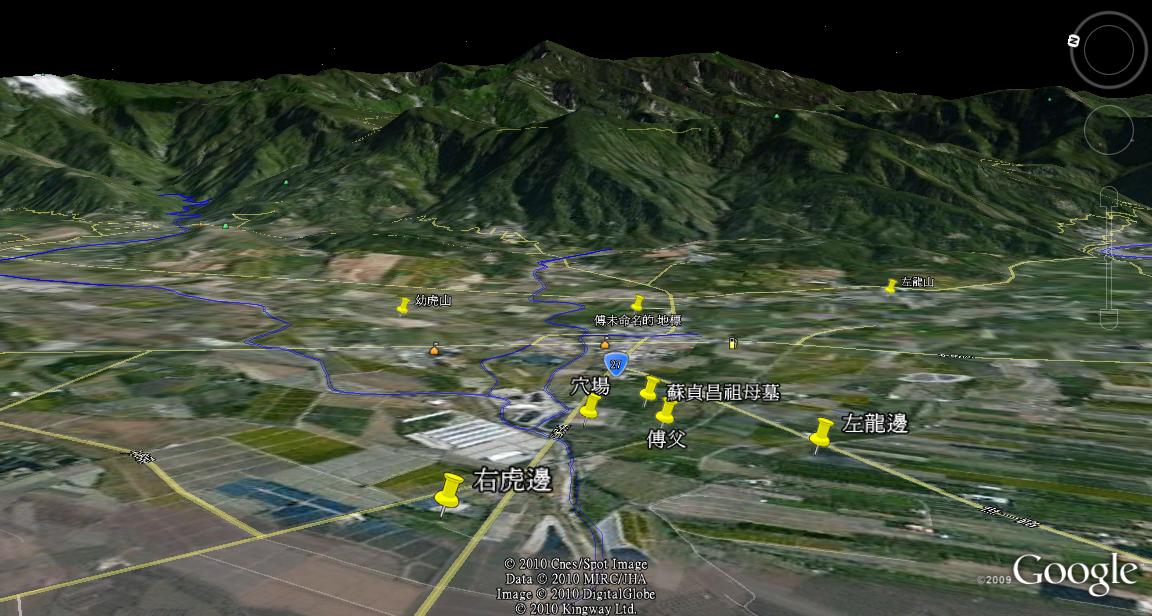Open the 傅未命名的地標 placemark
Screen dimensions: 1152x616
pos(637,303)
